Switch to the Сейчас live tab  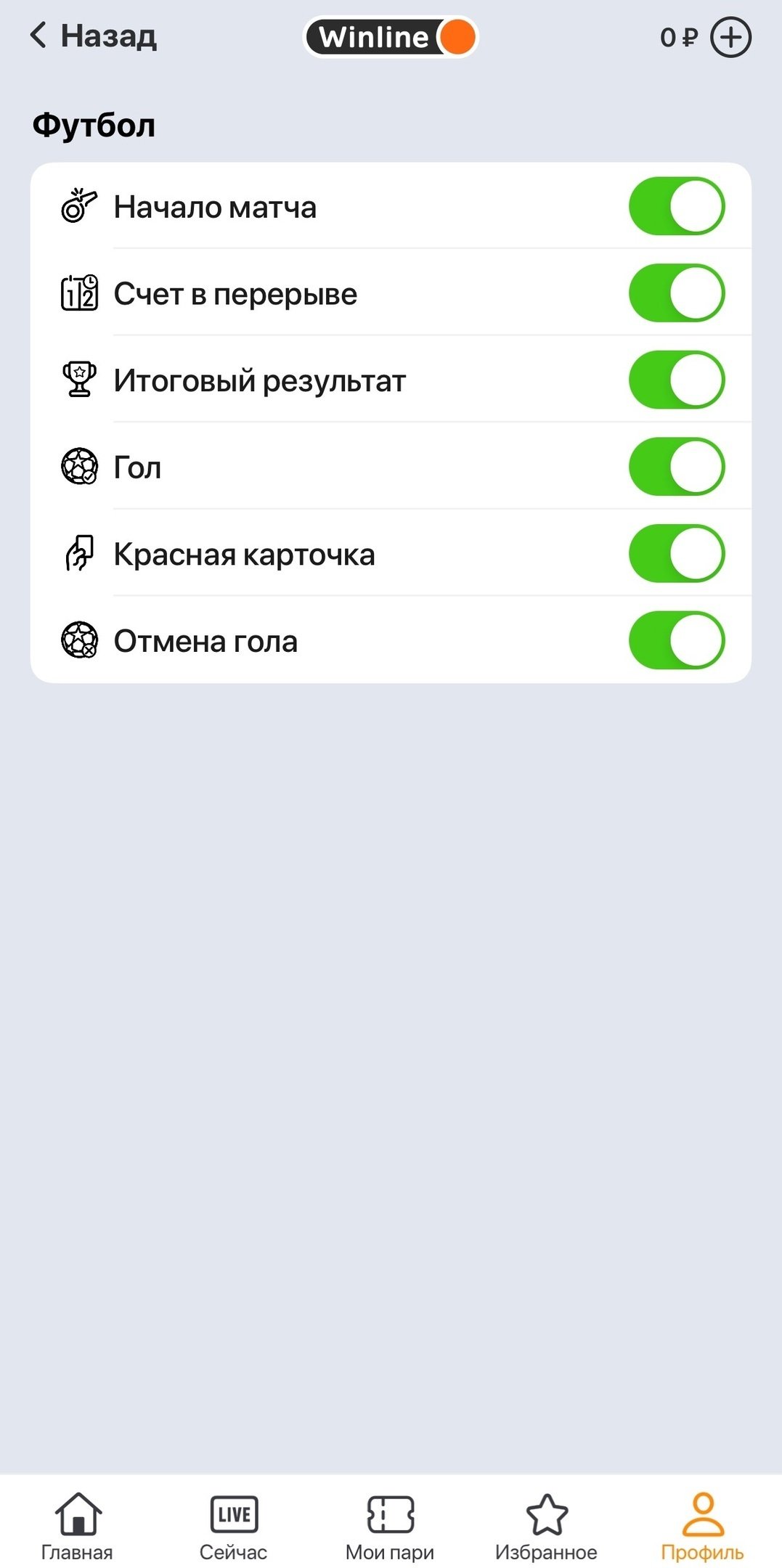(x=234, y=1526)
